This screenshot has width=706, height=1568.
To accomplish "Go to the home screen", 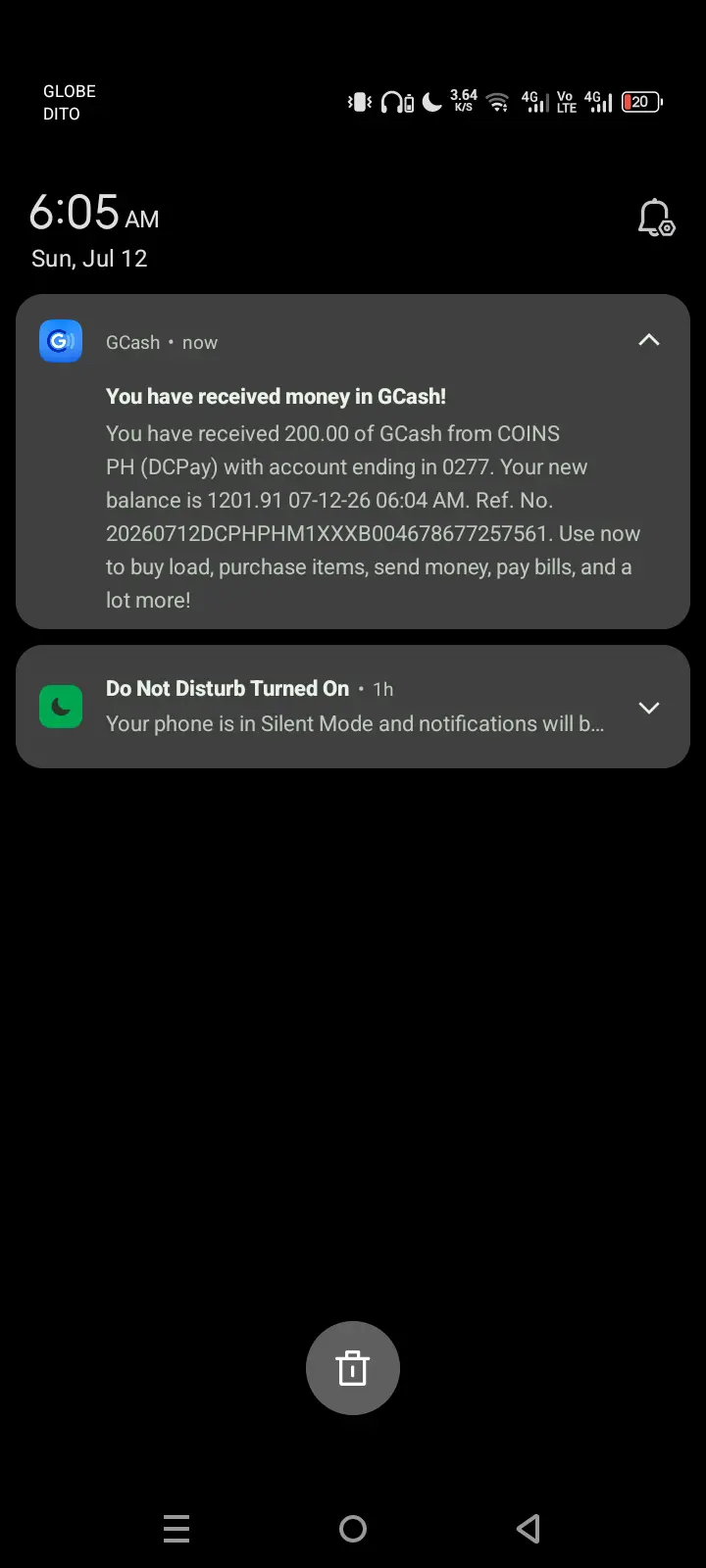I will click(x=353, y=1529).
